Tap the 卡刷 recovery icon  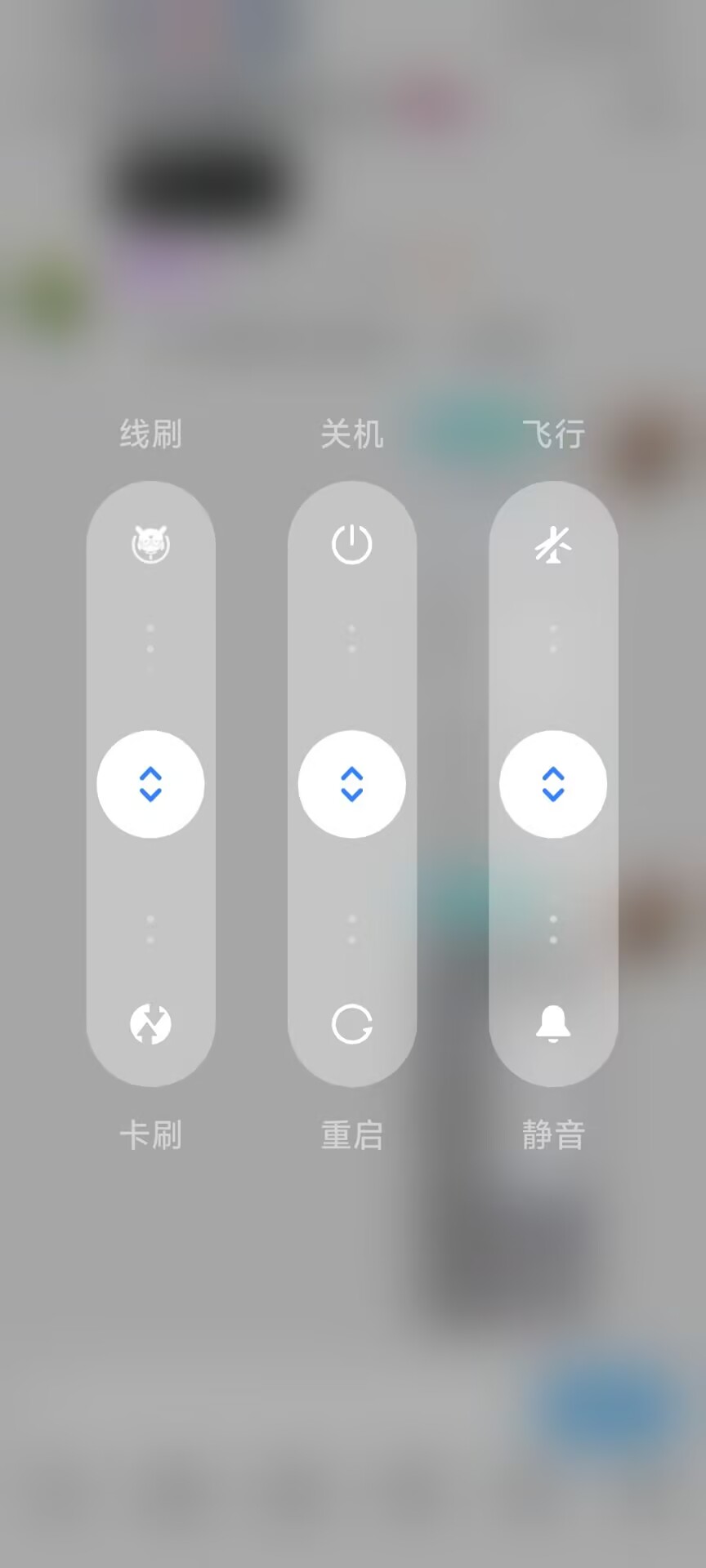[150, 1023]
